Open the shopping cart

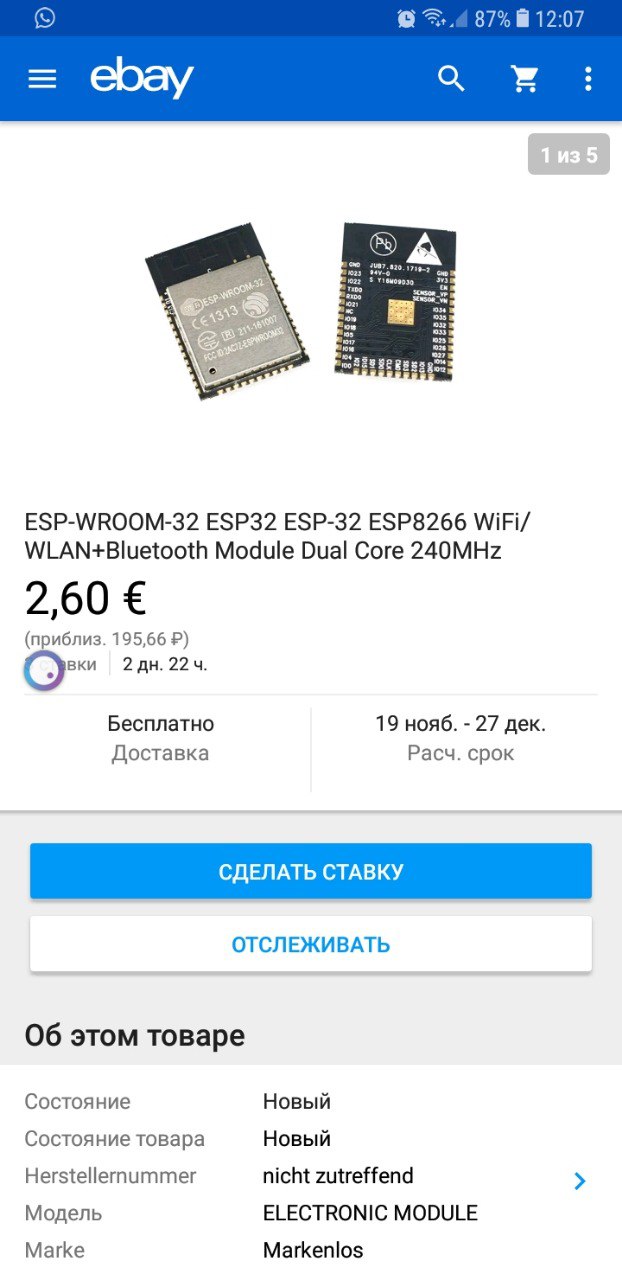525,79
